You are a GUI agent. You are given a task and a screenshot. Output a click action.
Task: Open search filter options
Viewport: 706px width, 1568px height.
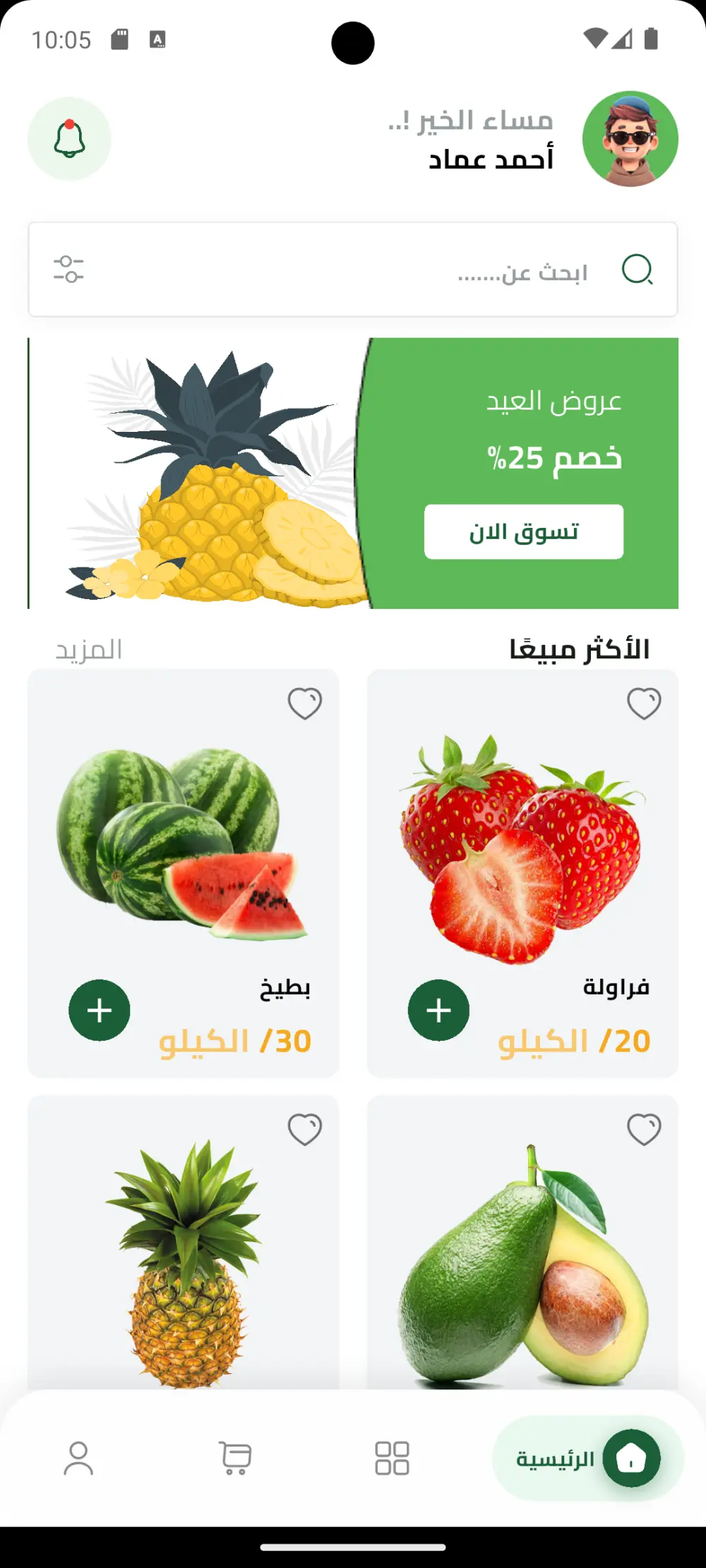(x=69, y=270)
